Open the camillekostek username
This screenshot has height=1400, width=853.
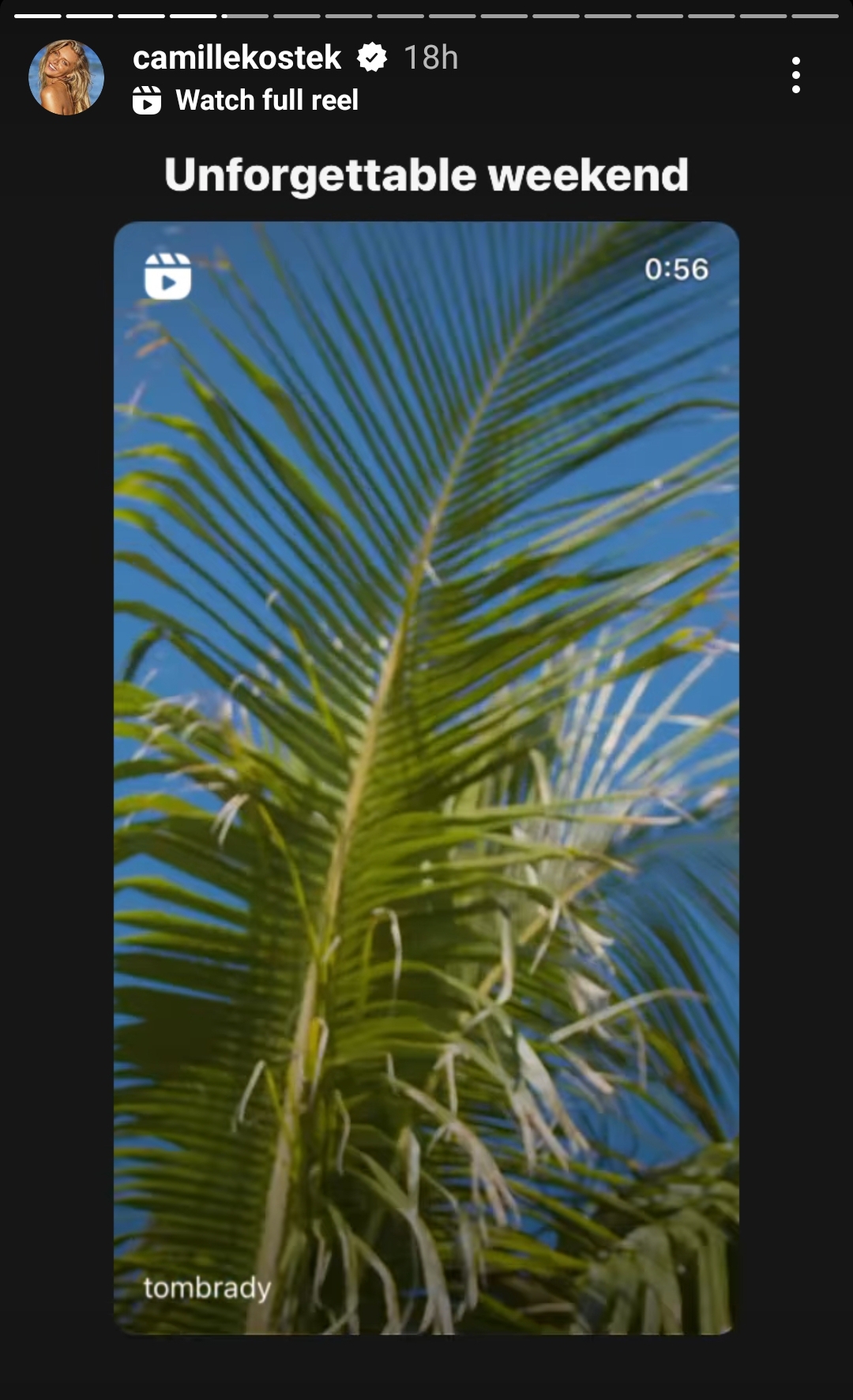pos(237,58)
